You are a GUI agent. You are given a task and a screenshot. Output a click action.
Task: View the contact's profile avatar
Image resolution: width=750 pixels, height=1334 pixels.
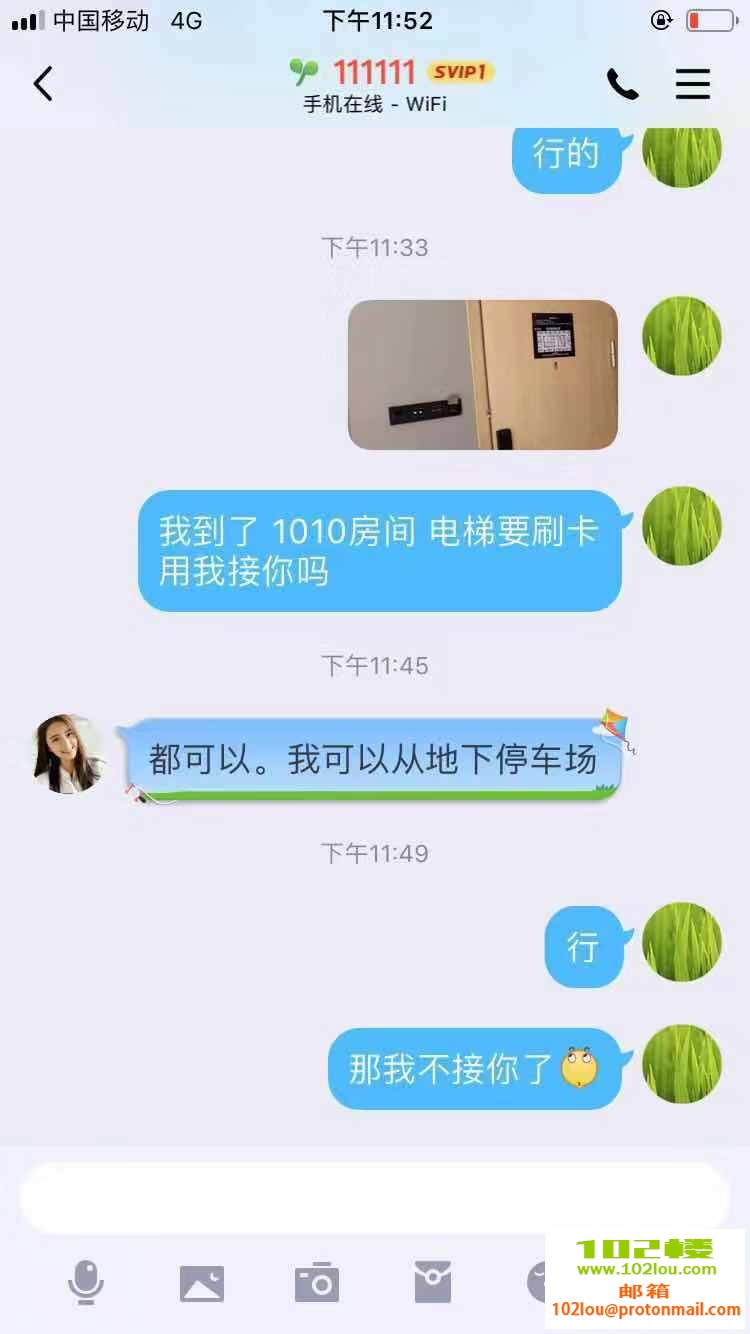coord(69,754)
